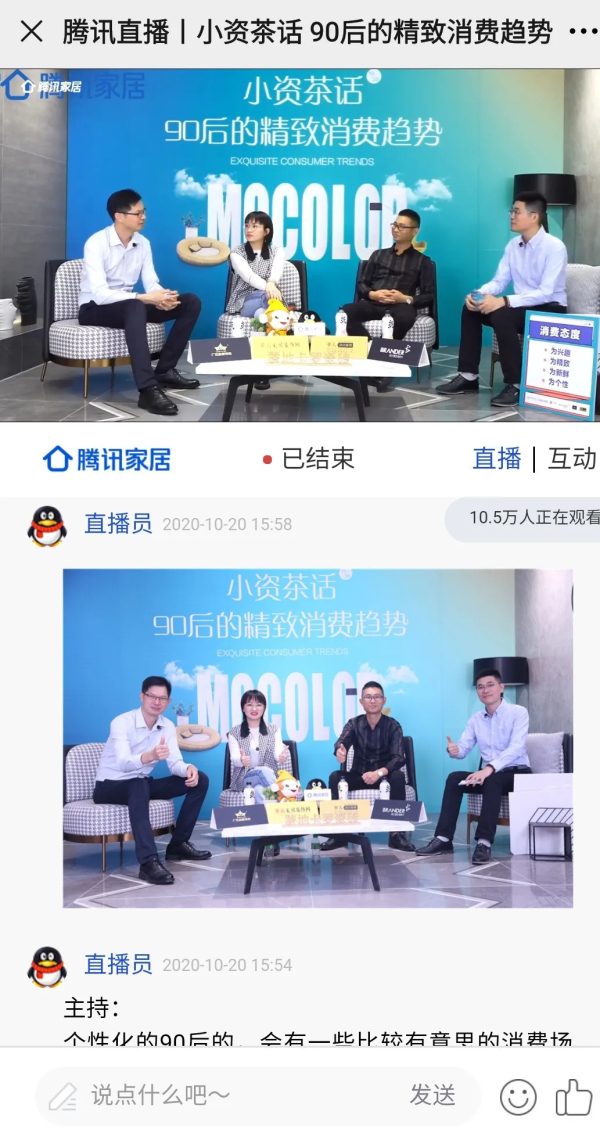
Task: Open the group photo posted at 15:58
Action: click(x=318, y=738)
